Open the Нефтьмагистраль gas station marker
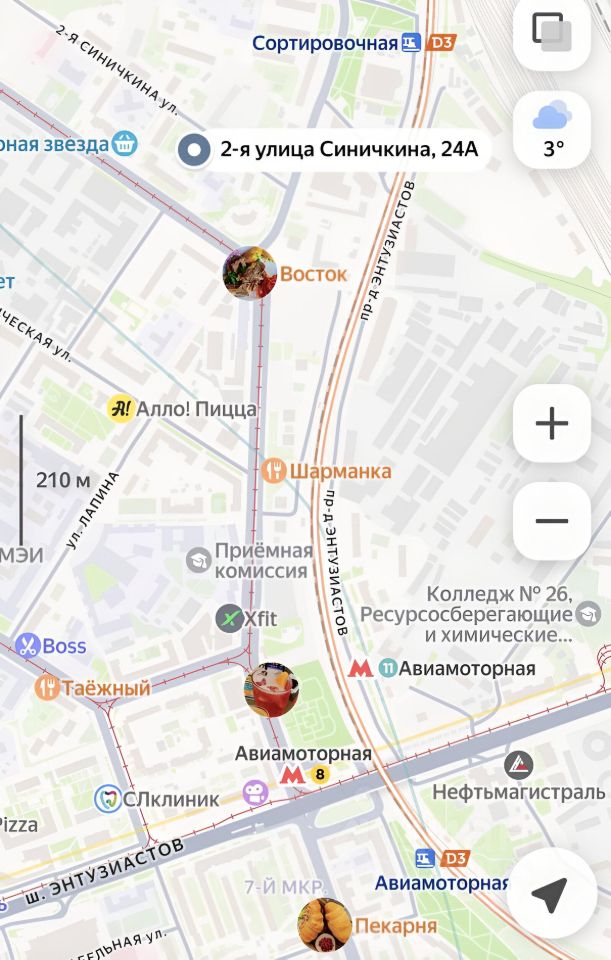611x960 pixels. pos(519,766)
